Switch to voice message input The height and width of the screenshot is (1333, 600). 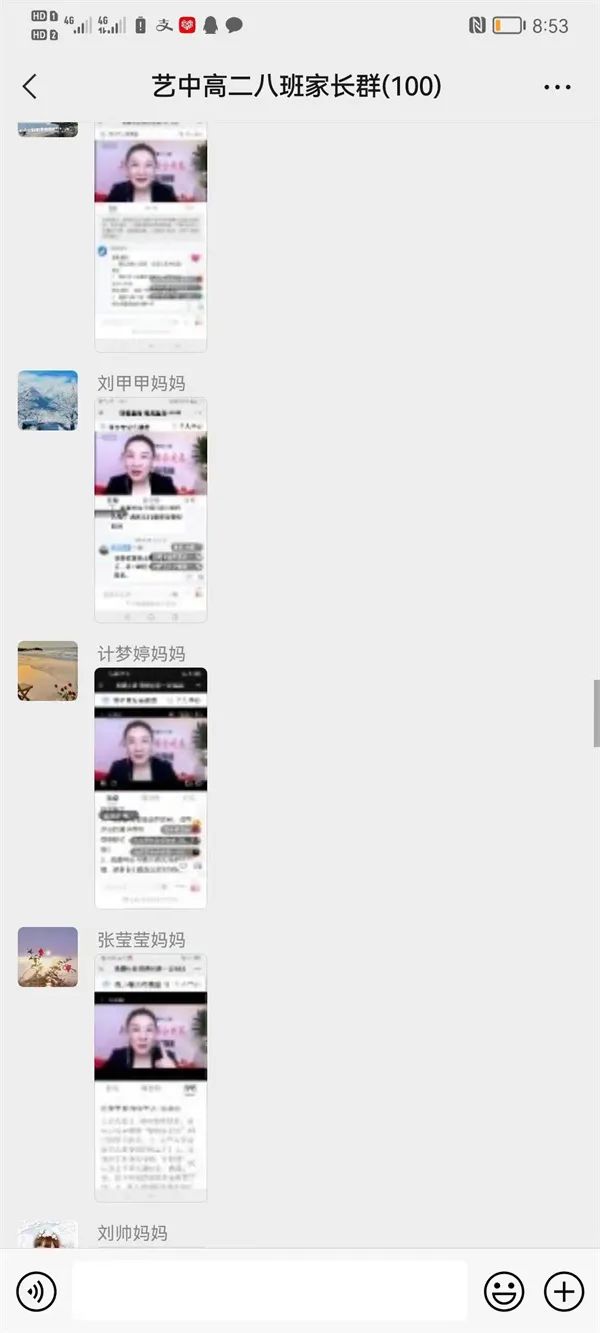(36, 1291)
